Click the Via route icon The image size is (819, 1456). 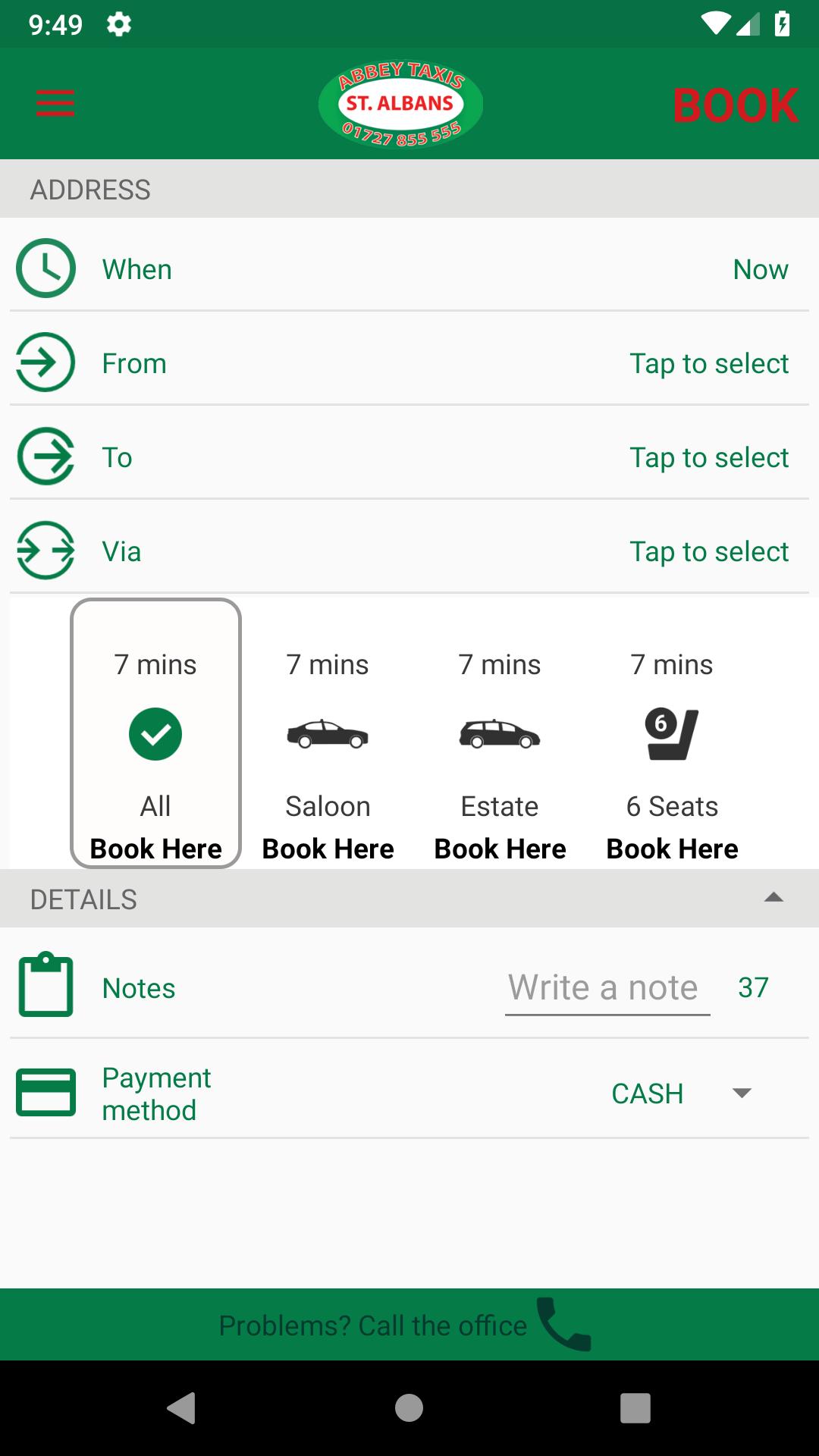pyautogui.click(x=45, y=551)
